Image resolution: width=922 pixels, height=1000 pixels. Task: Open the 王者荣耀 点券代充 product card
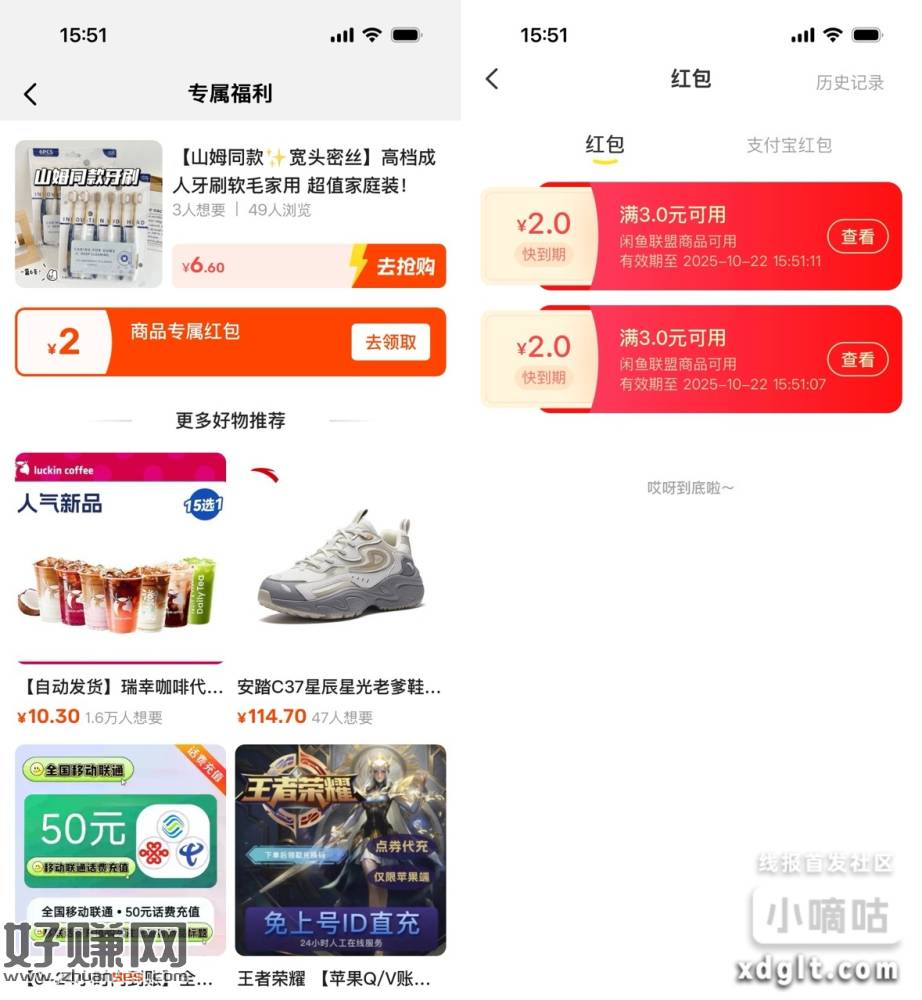[340, 850]
